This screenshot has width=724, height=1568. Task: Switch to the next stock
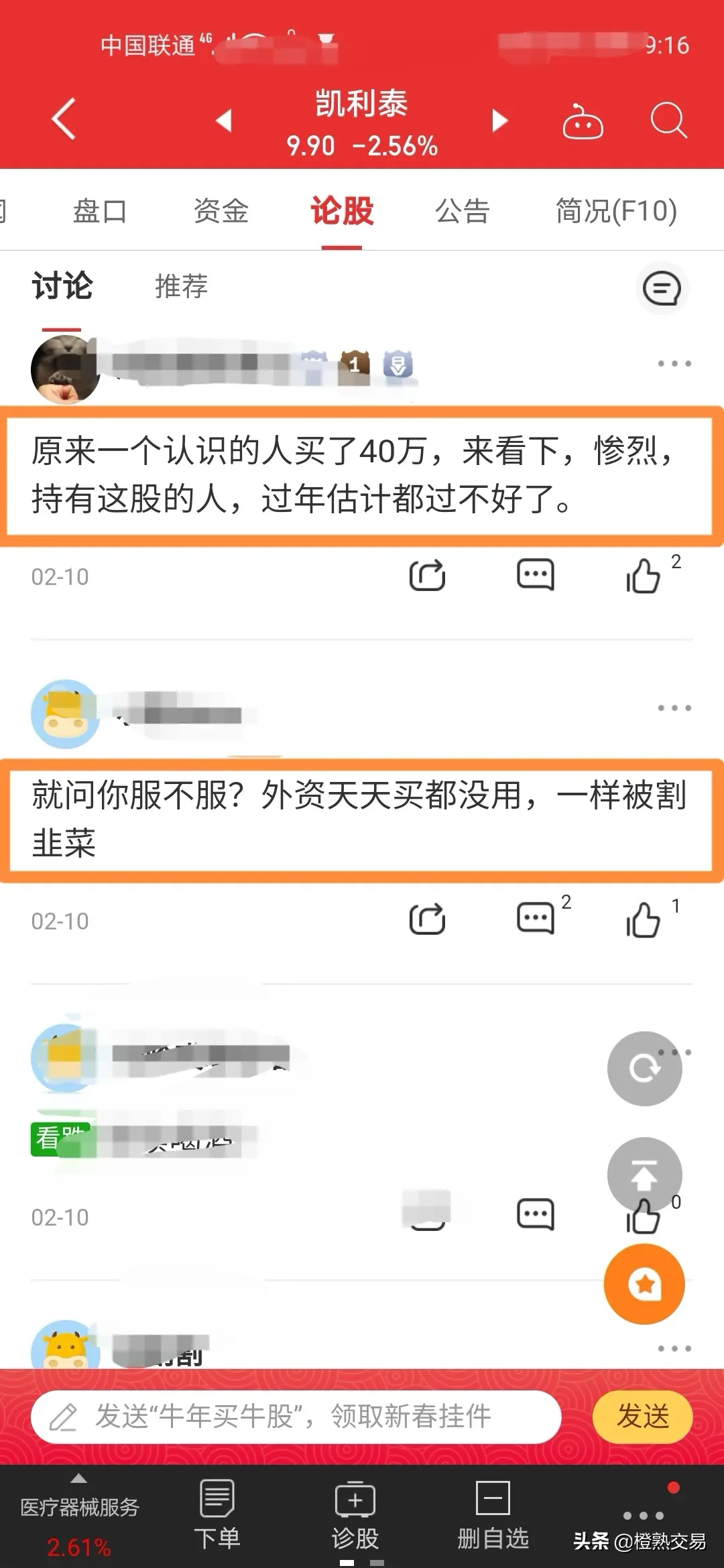[x=499, y=121]
